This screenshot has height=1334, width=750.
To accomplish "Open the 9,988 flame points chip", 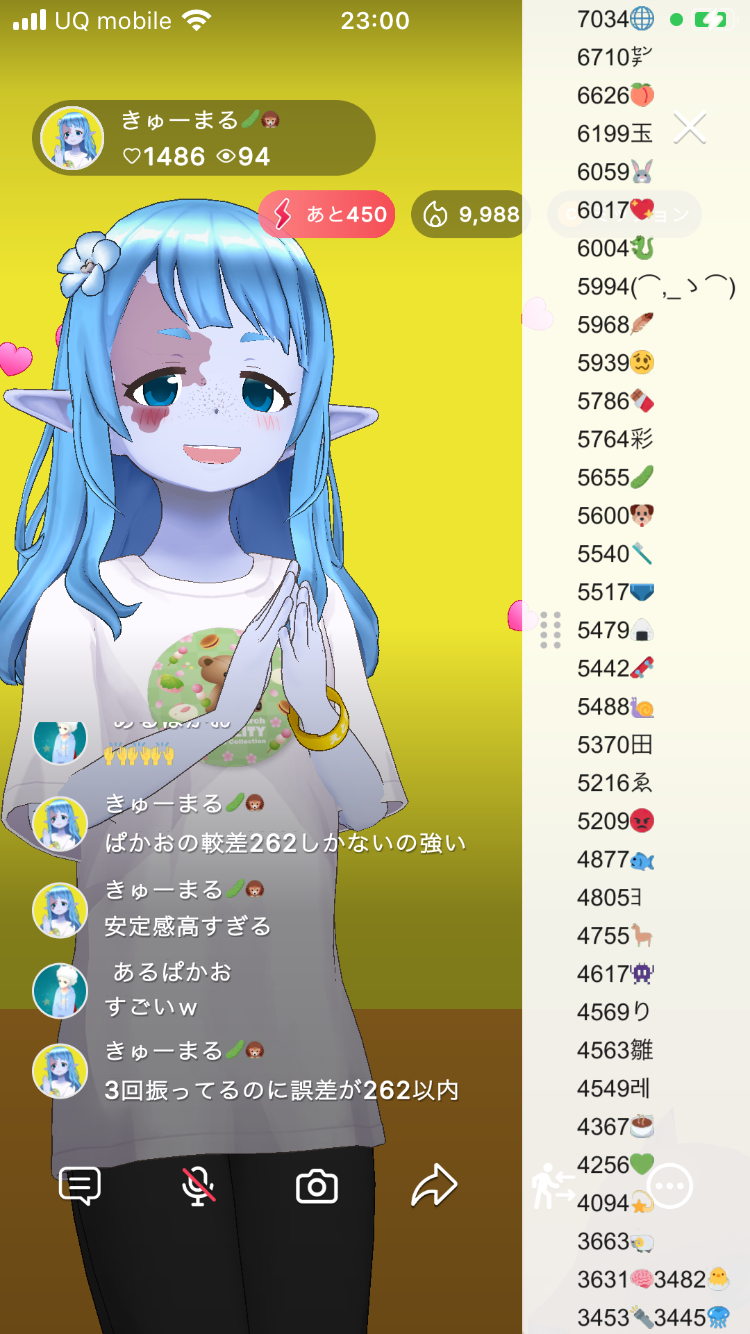I will (470, 215).
